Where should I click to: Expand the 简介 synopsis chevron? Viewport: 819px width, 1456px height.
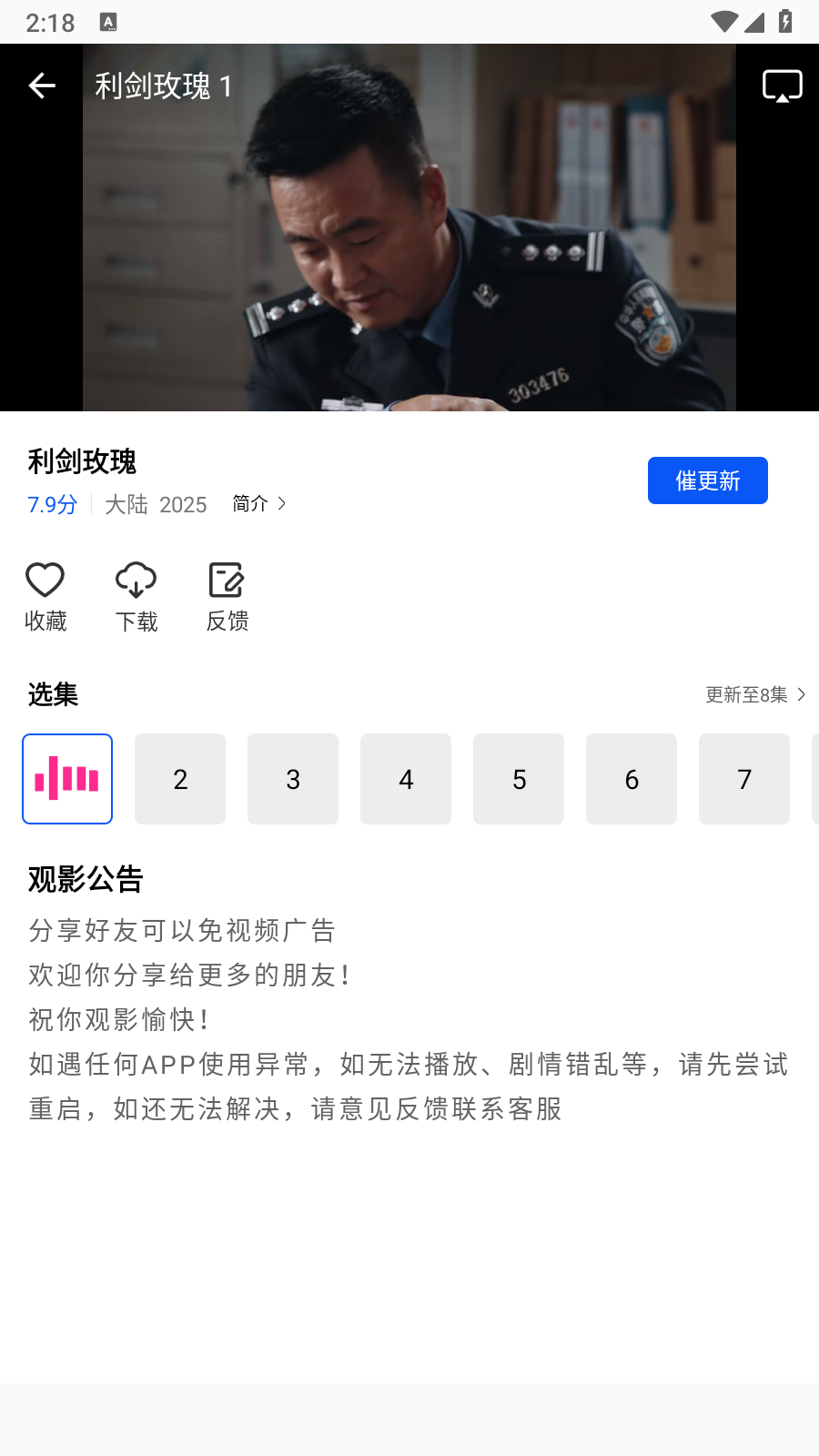coord(258,503)
